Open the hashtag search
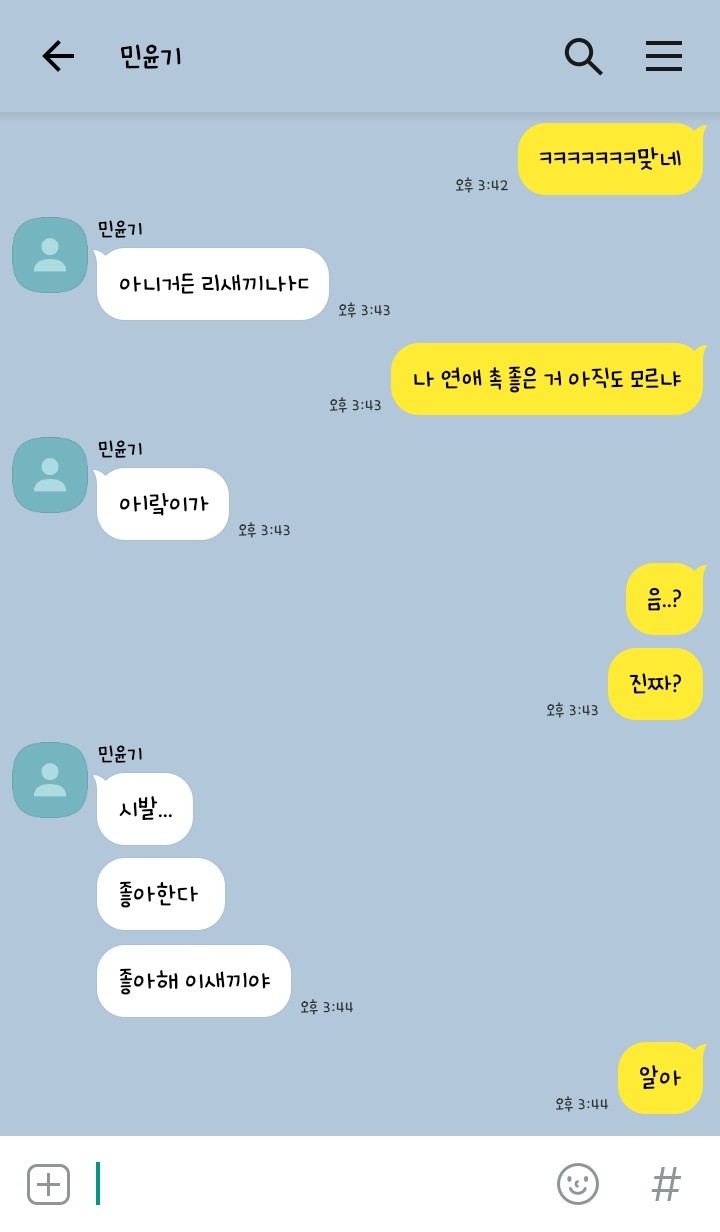This screenshot has height=1232, width=720. (x=666, y=1184)
